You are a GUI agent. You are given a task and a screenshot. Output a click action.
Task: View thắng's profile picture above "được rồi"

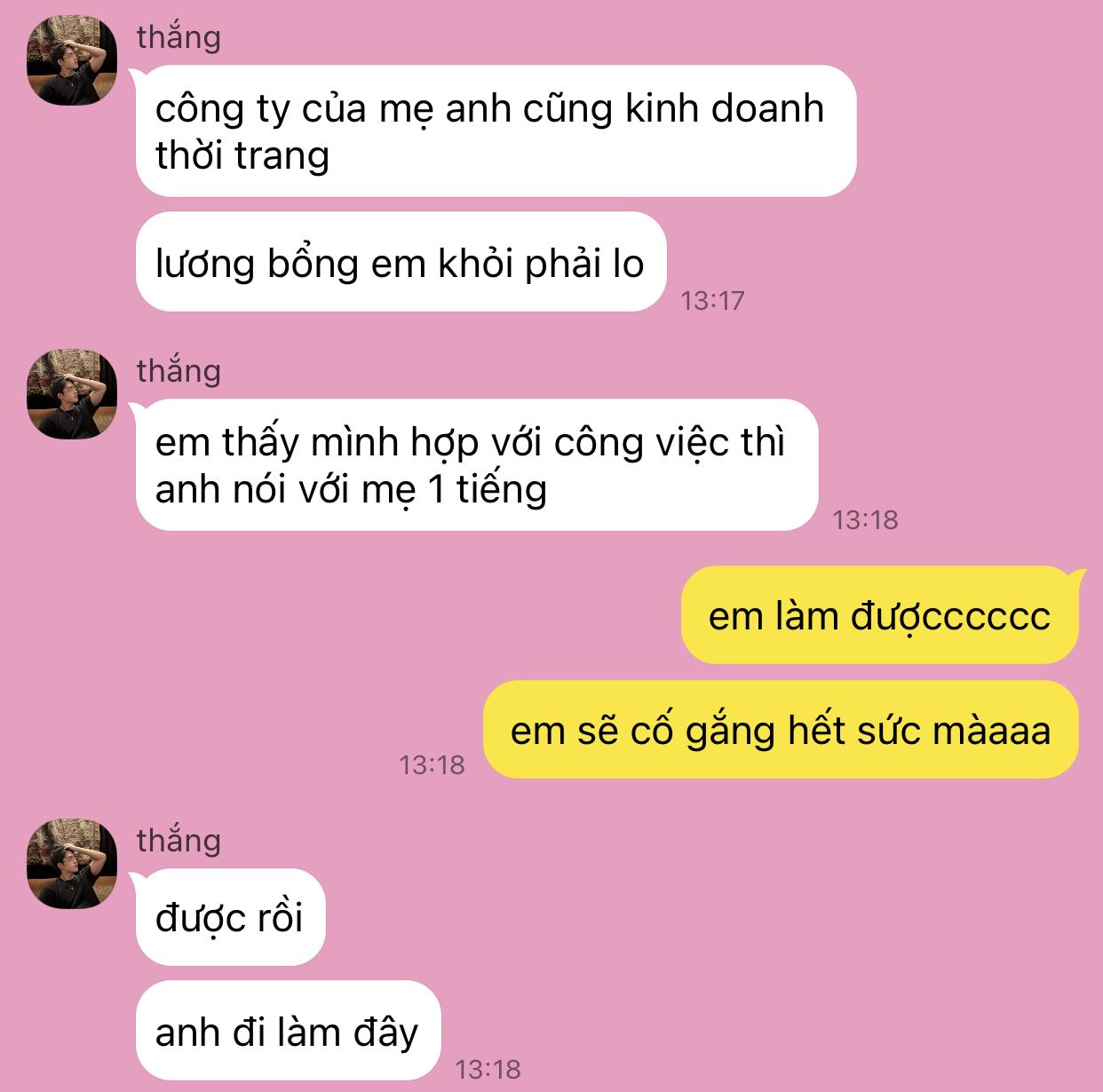(x=72, y=864)
